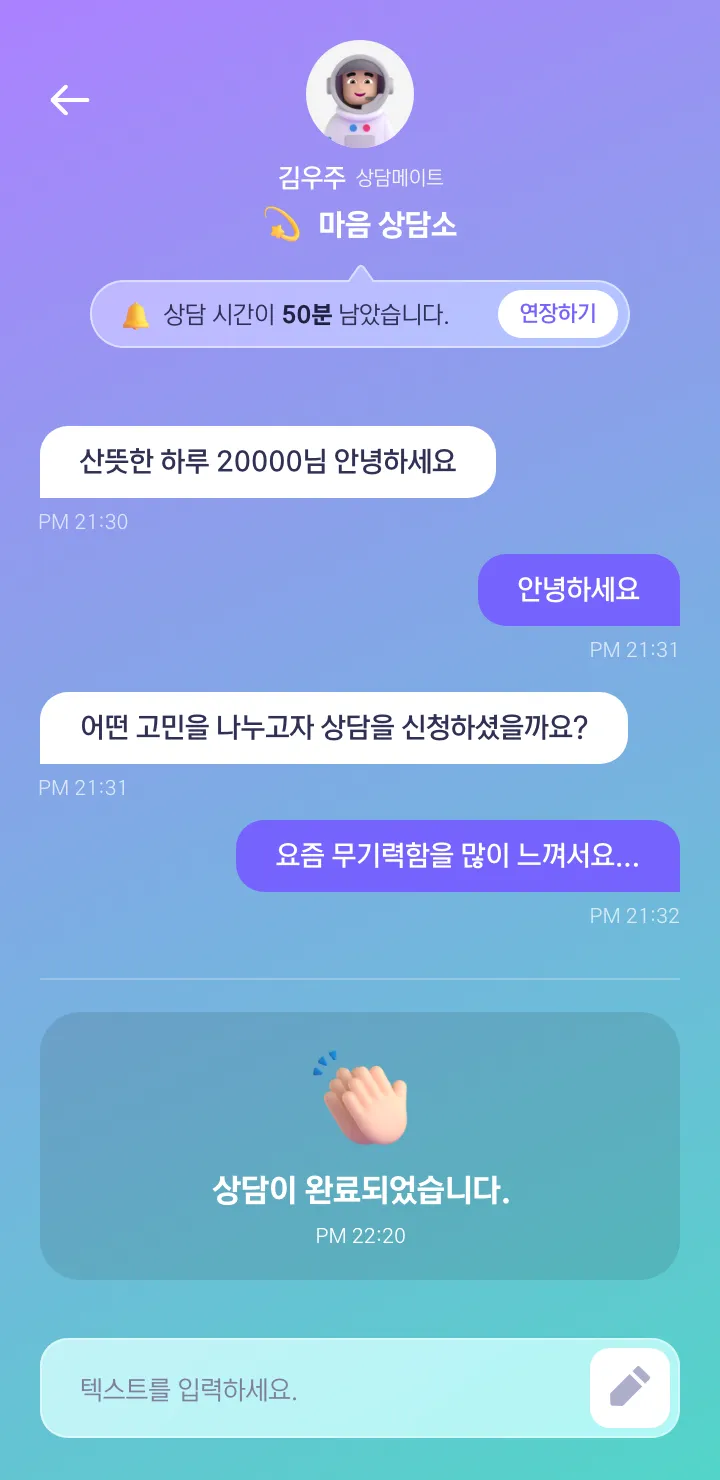Go back using the arrow icon
The width and height of the screenshot is (720, 1480).
70,100
